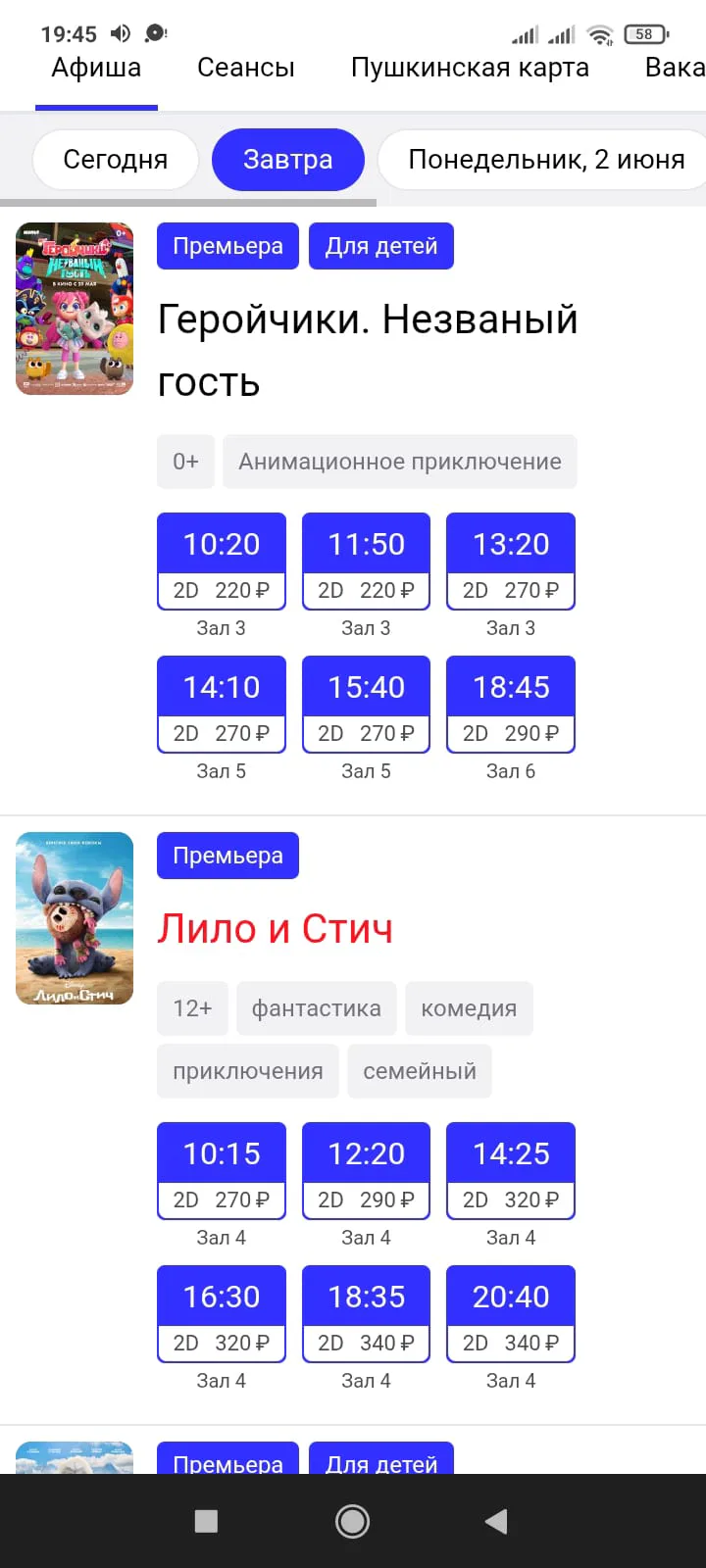Screen dimensions: 706x1568
Task: Return to the home screen
Action: (352, 1521)
